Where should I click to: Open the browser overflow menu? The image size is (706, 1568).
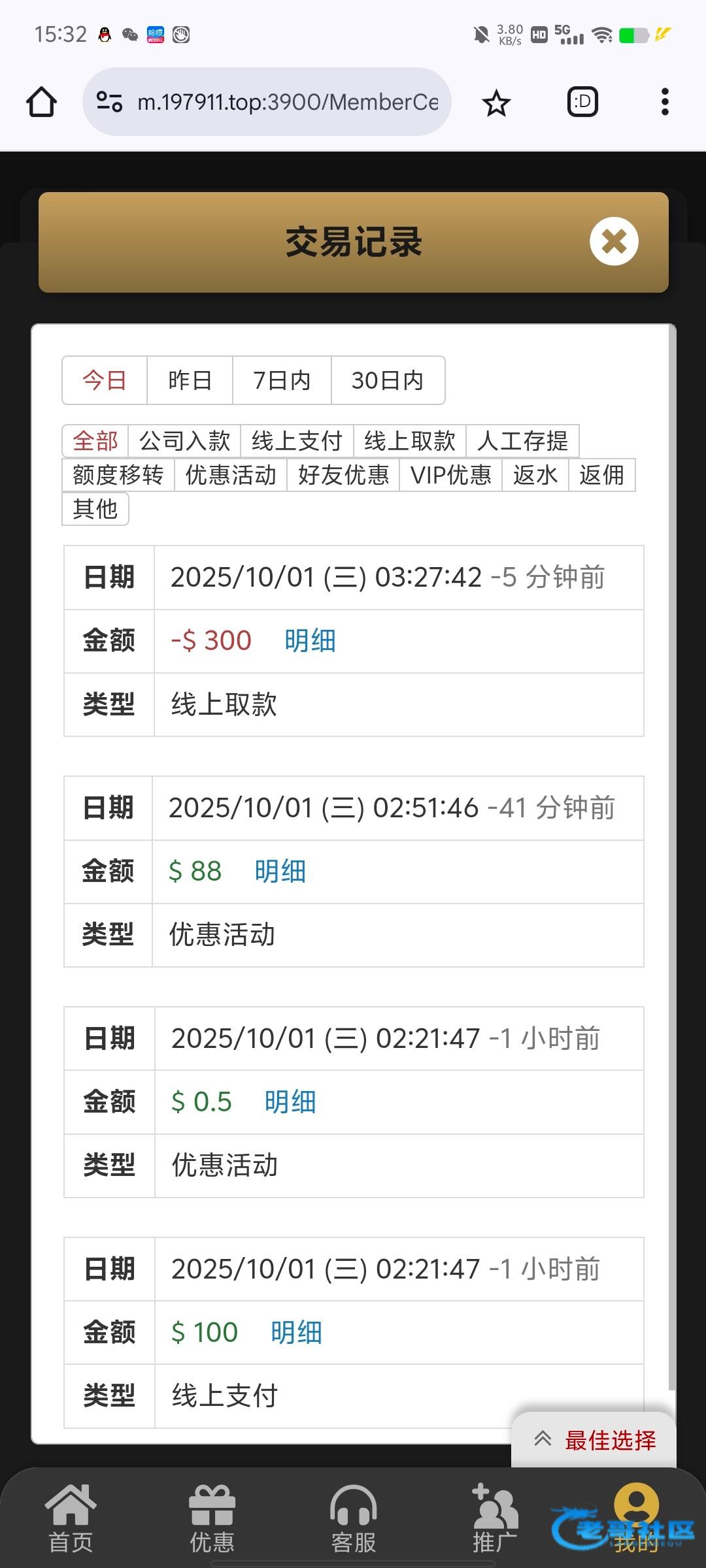(x=665, y=102)
